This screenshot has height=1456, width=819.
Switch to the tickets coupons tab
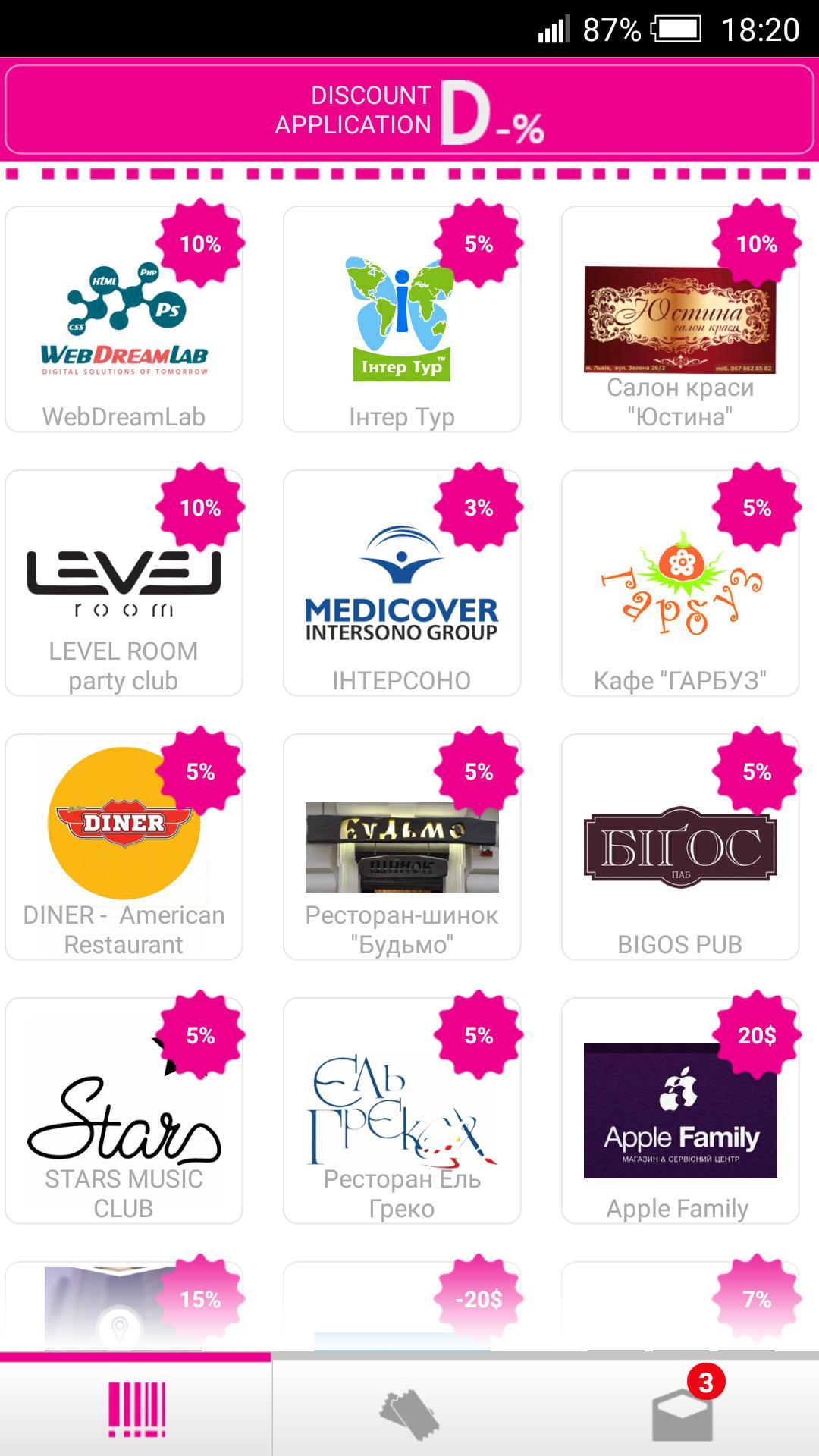pos(409,1412)
